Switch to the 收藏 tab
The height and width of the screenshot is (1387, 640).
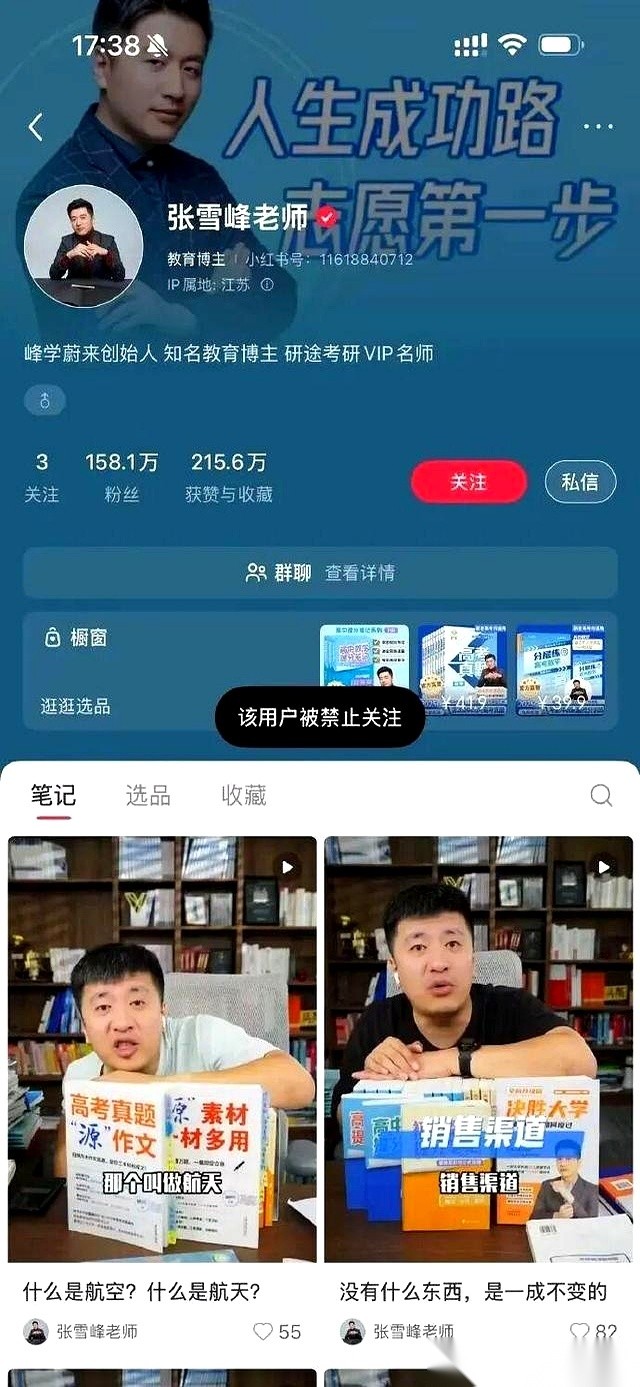click(243, 795)
